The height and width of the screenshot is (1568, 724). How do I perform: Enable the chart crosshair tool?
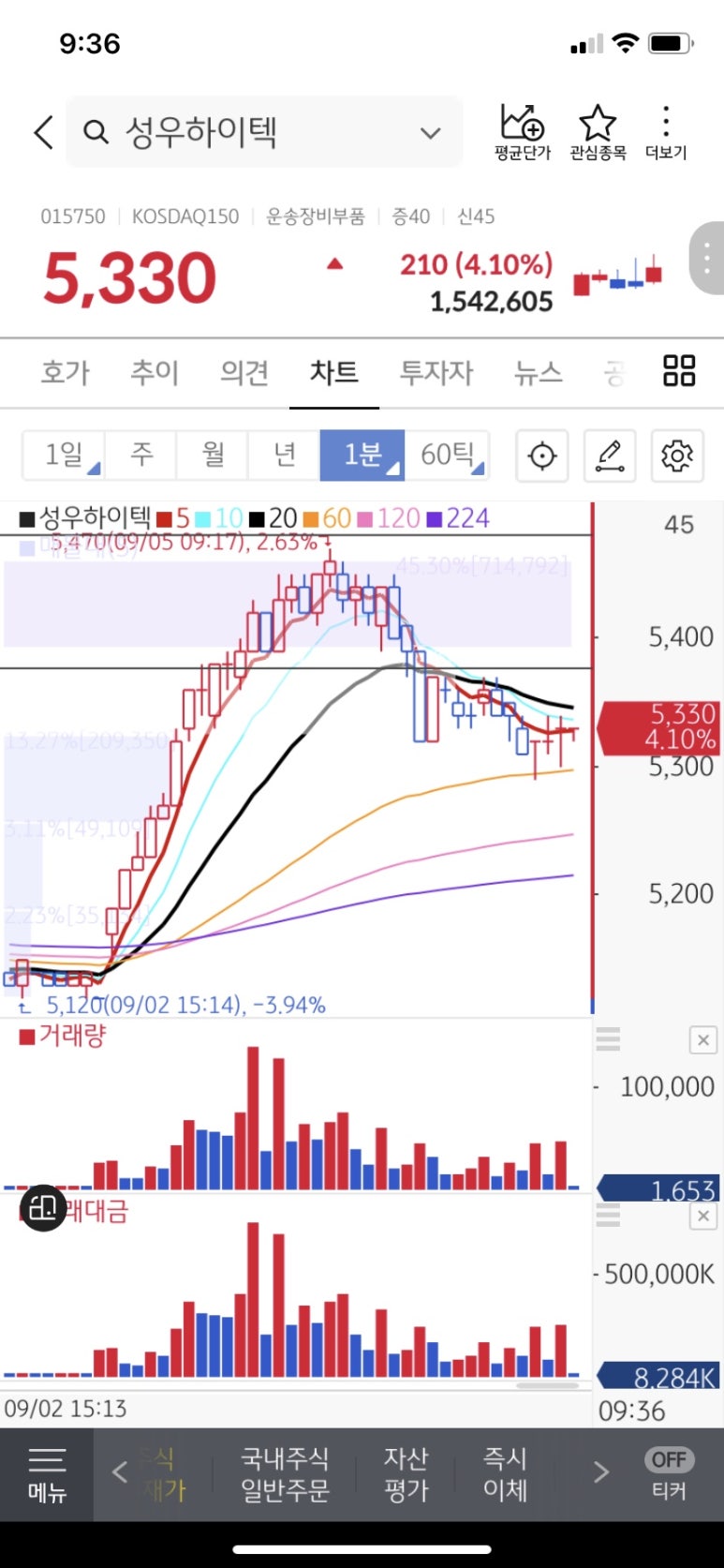tap(542, 456)
